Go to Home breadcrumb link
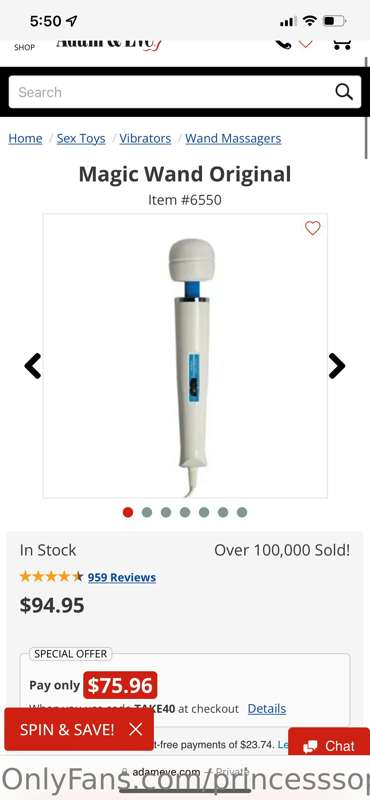 point(25,138)
